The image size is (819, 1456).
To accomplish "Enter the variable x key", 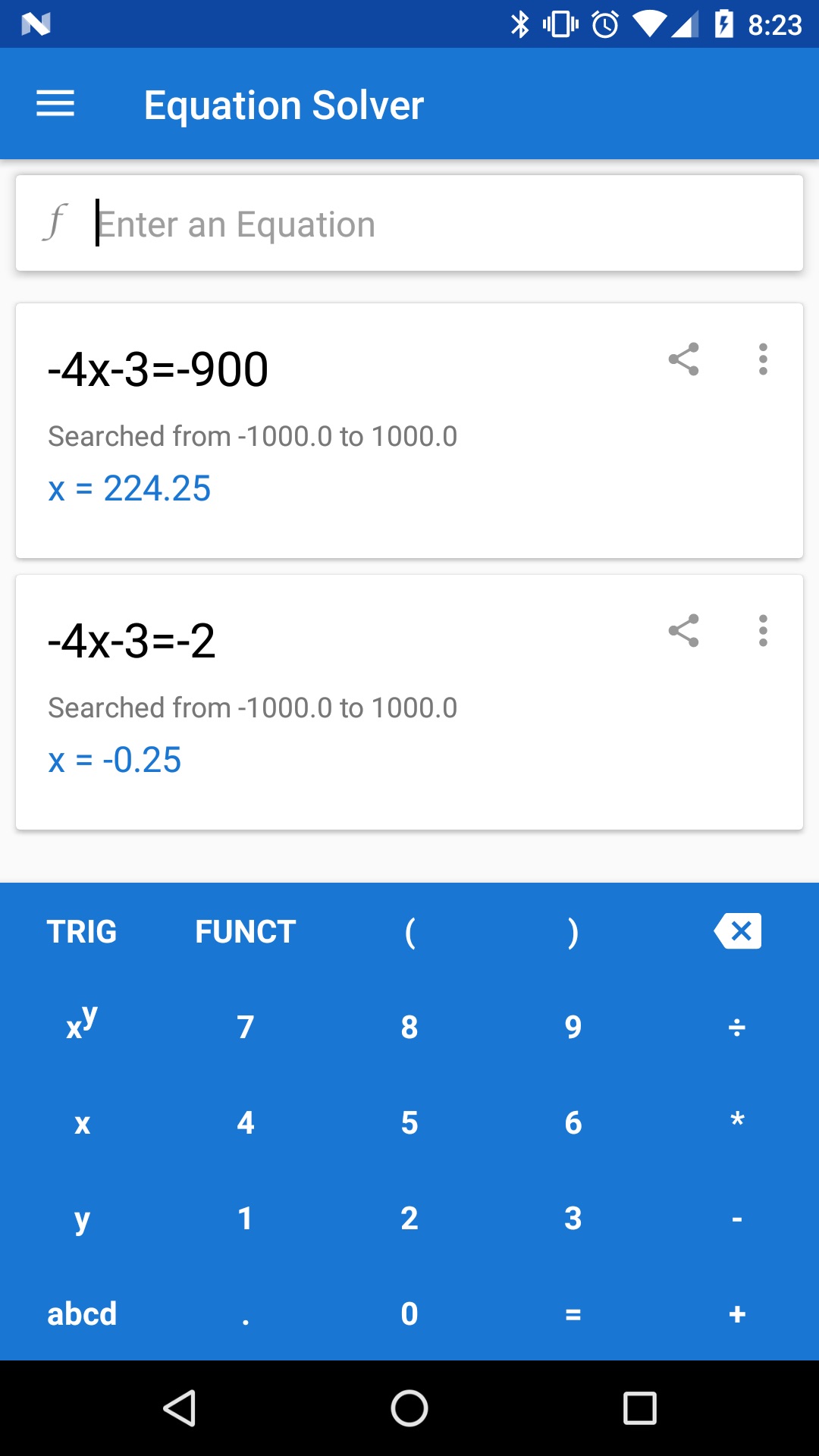I will pyautogui.click(x=82, y=1122).
